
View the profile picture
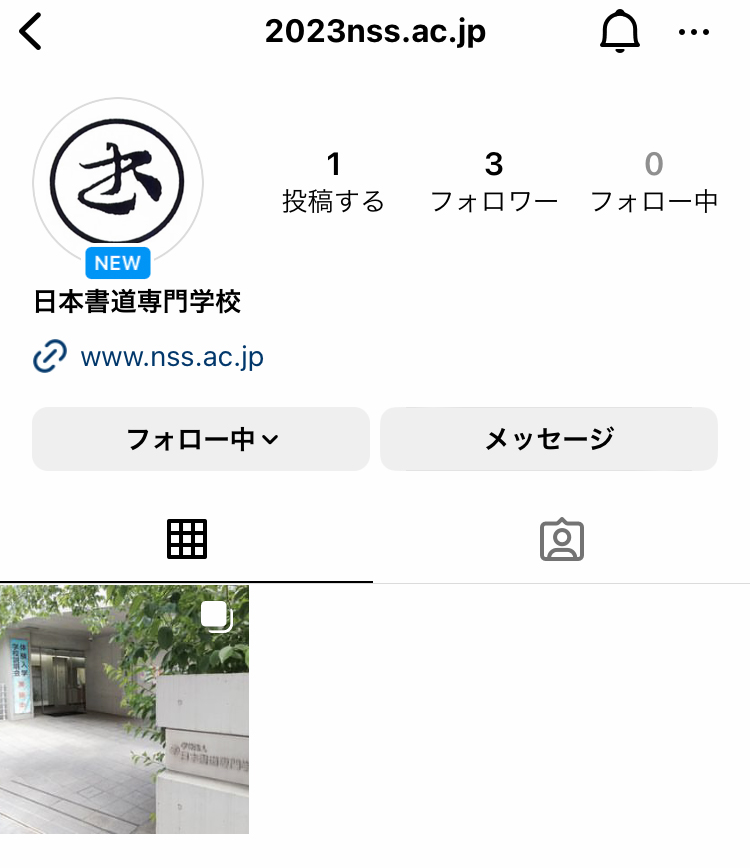click(118, 182)
